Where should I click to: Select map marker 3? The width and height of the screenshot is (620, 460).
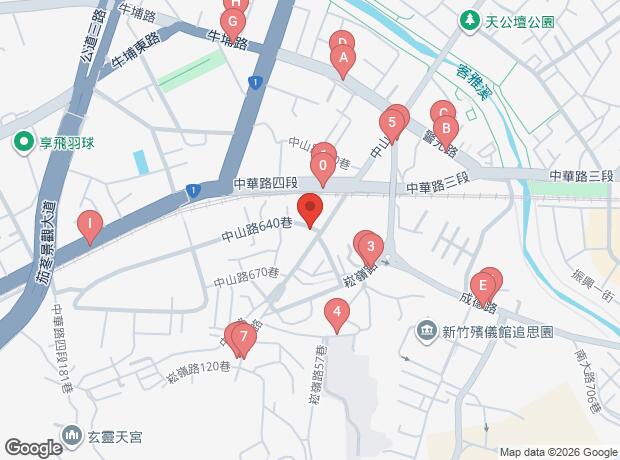point(370,250)
